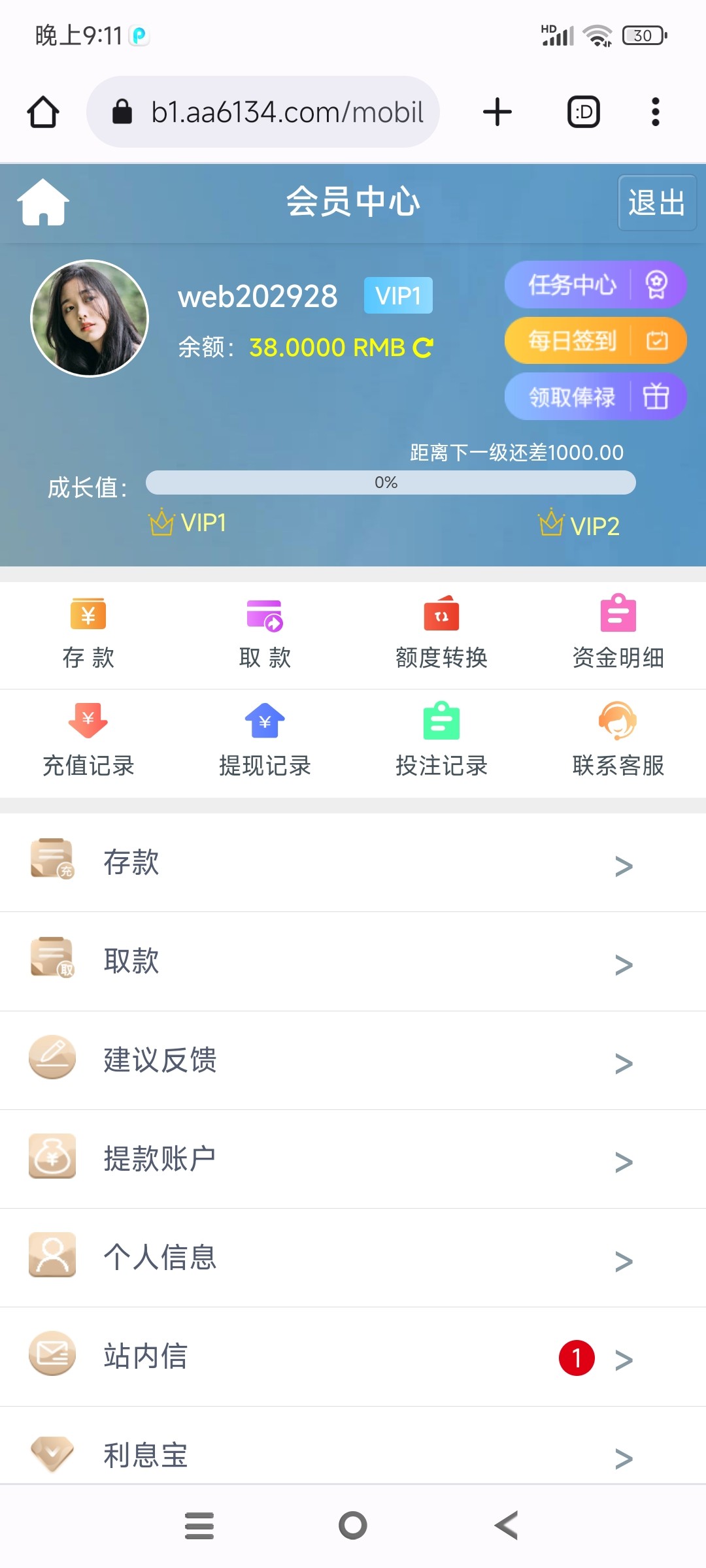Refresh the balance amount
The width and height of the screenshot is (706, 1568).
[423, 348]
